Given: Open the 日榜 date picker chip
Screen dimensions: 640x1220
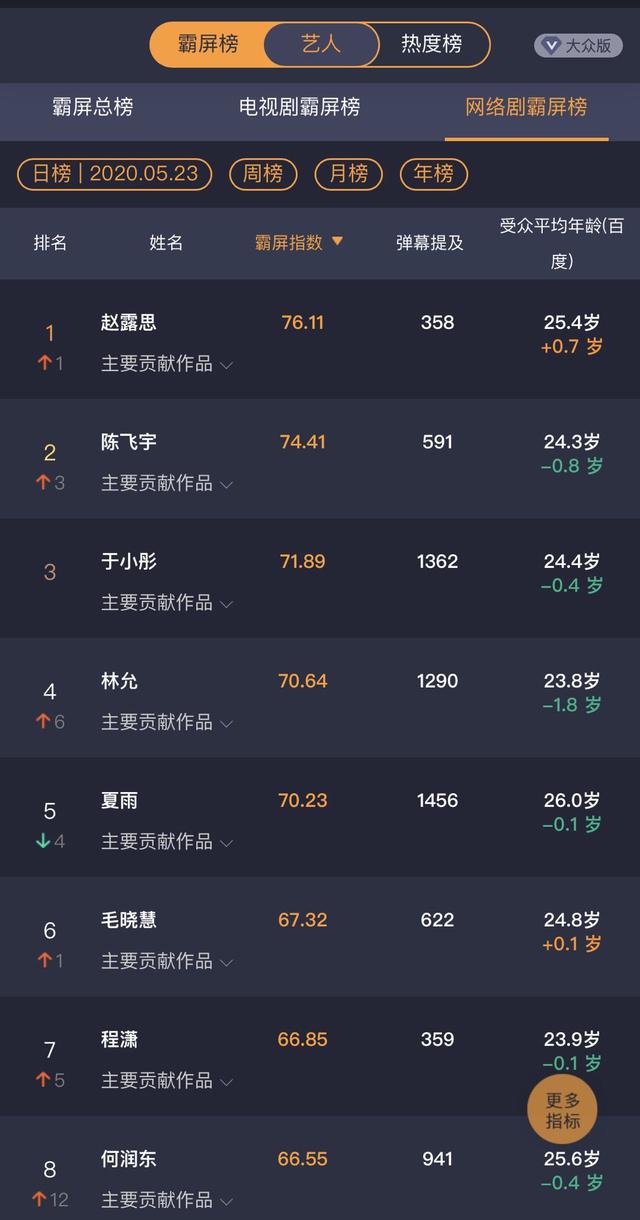Looking at the screenshot, I should (115, 174).
